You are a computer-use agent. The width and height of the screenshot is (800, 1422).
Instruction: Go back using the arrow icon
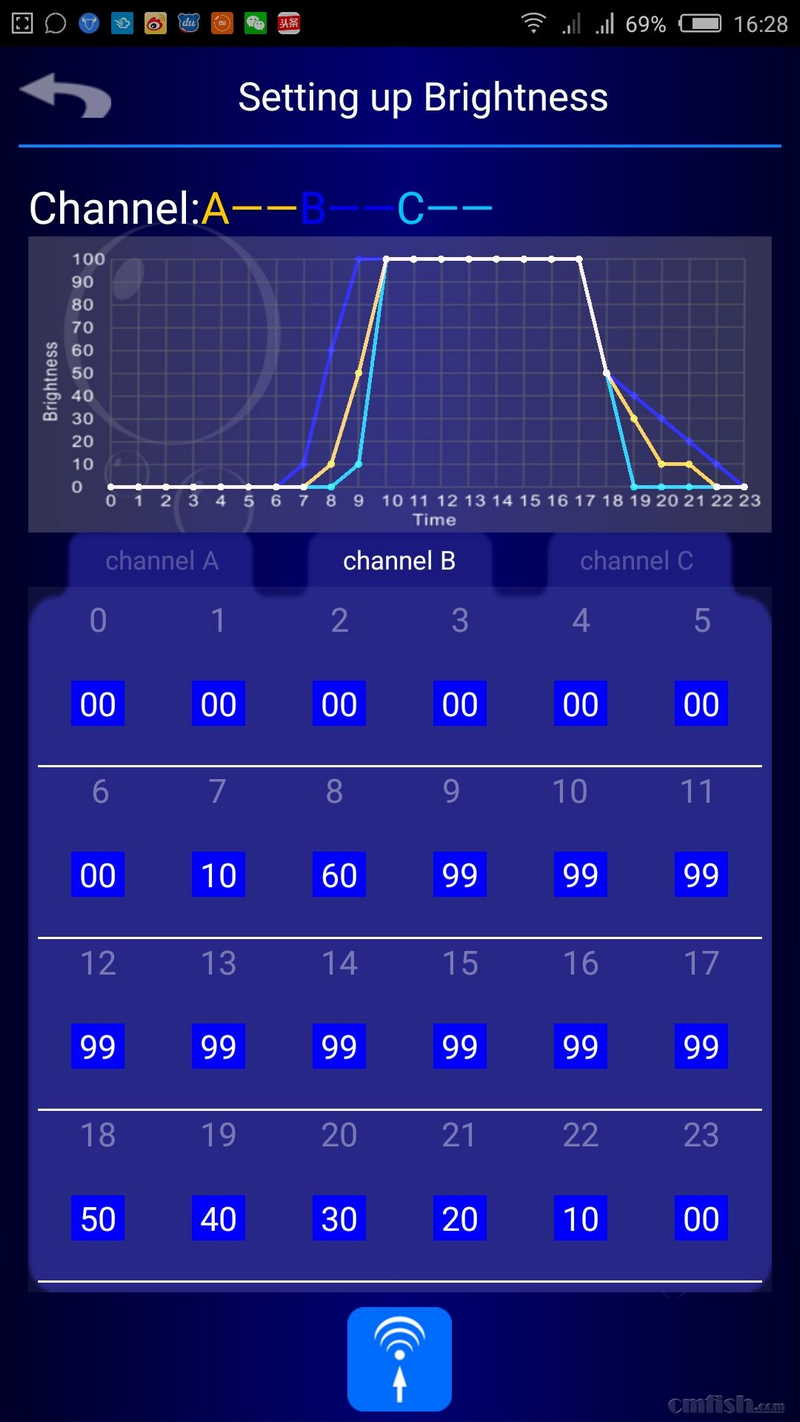click(x=65, y=97)
